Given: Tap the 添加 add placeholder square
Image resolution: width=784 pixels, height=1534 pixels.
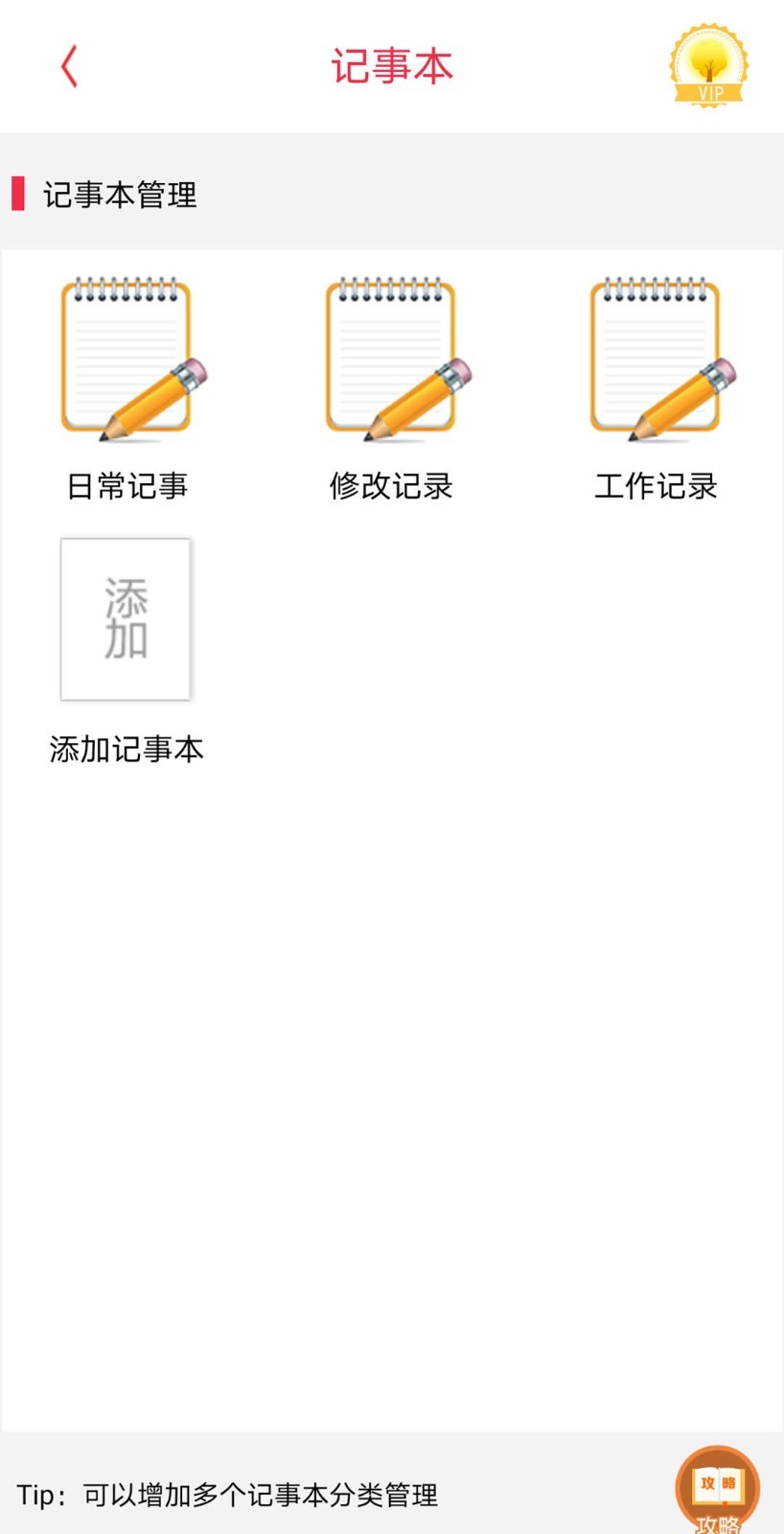Looking at the screenshot, I should [x=126, y=618].
